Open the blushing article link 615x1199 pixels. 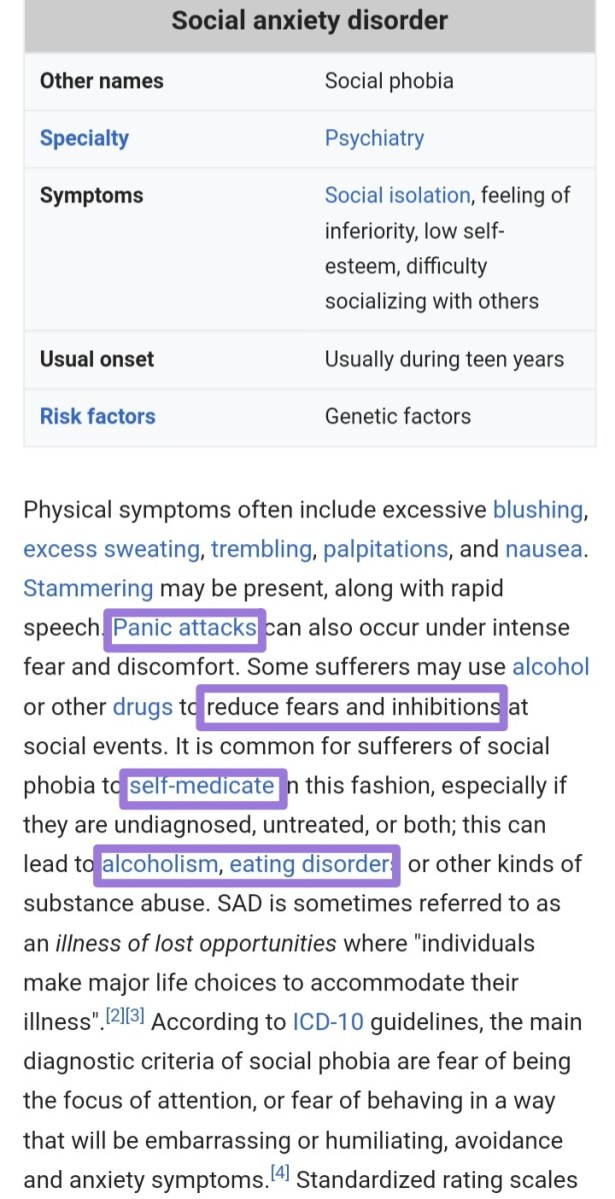pos(537,510)
